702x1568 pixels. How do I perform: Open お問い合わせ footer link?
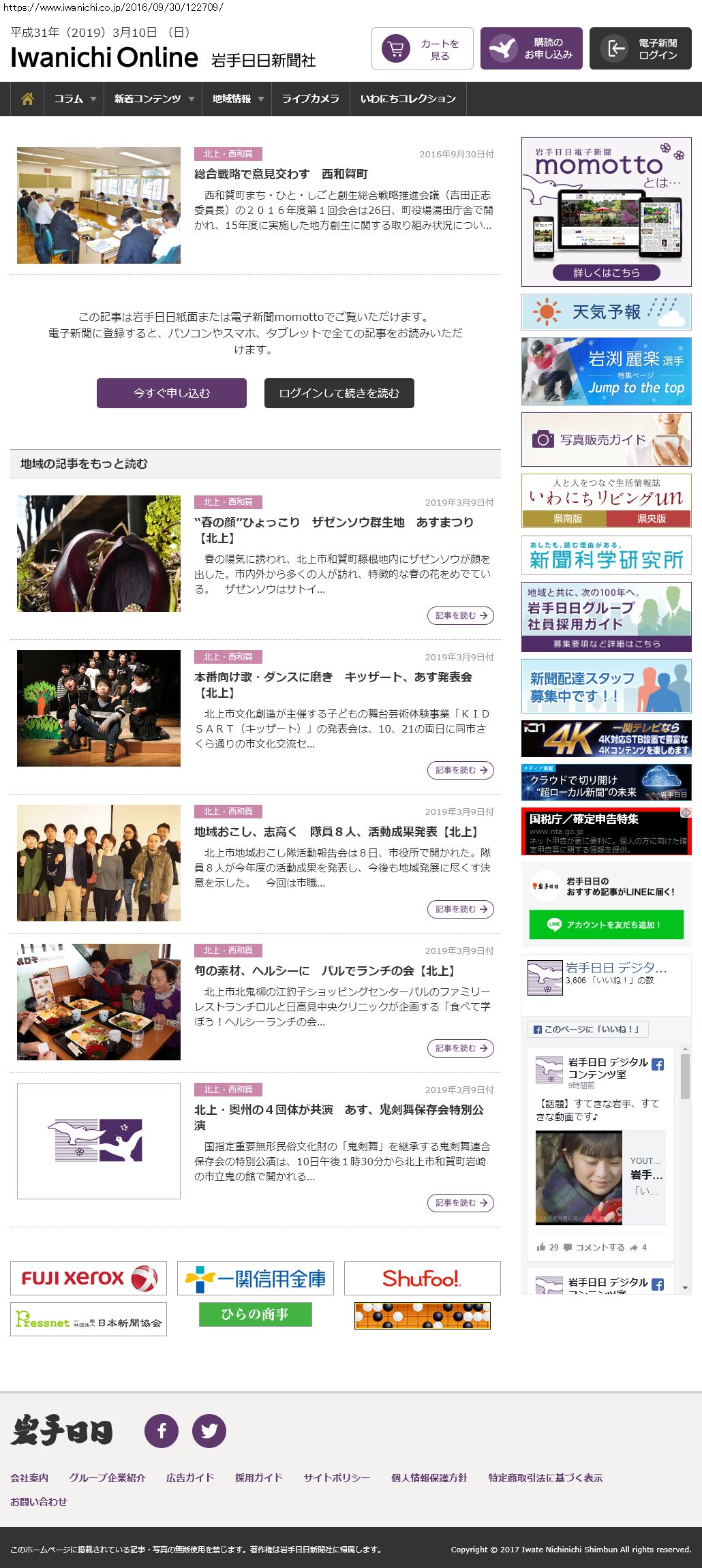(x=39, y=1501)
